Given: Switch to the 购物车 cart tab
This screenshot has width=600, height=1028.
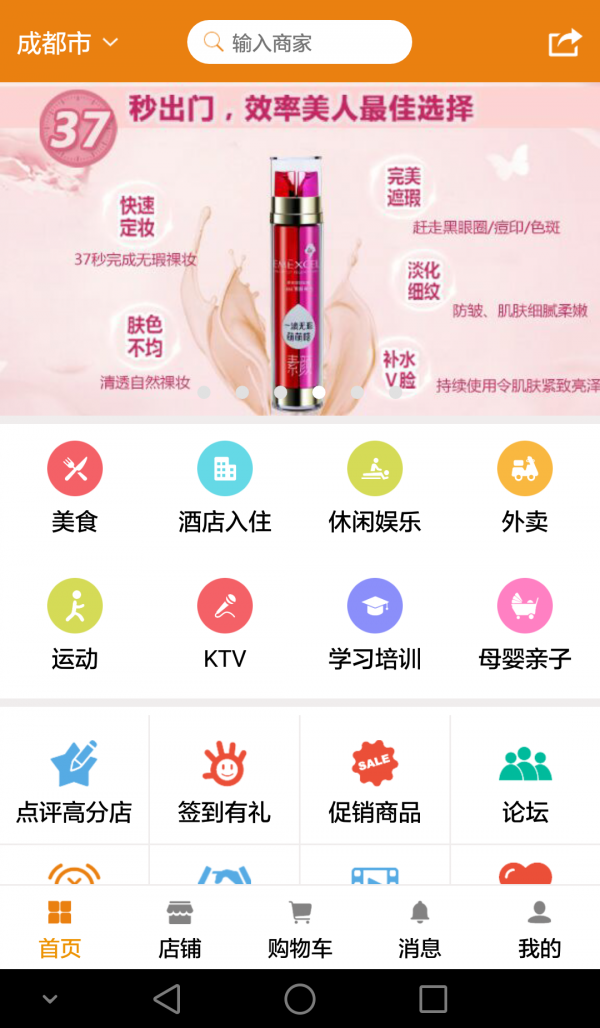Looking at the screenshot, I should pyautogui.click(x=300, y=928).
